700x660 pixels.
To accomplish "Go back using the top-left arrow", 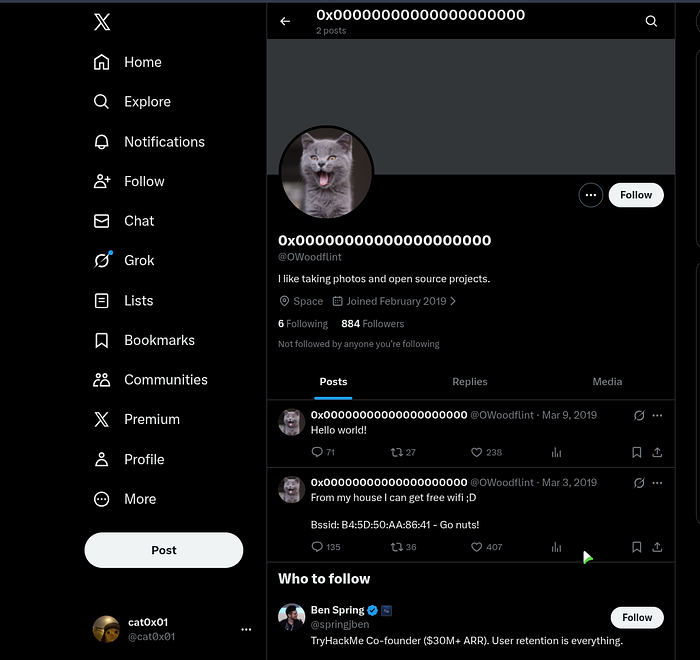I will tap(285, 21).
